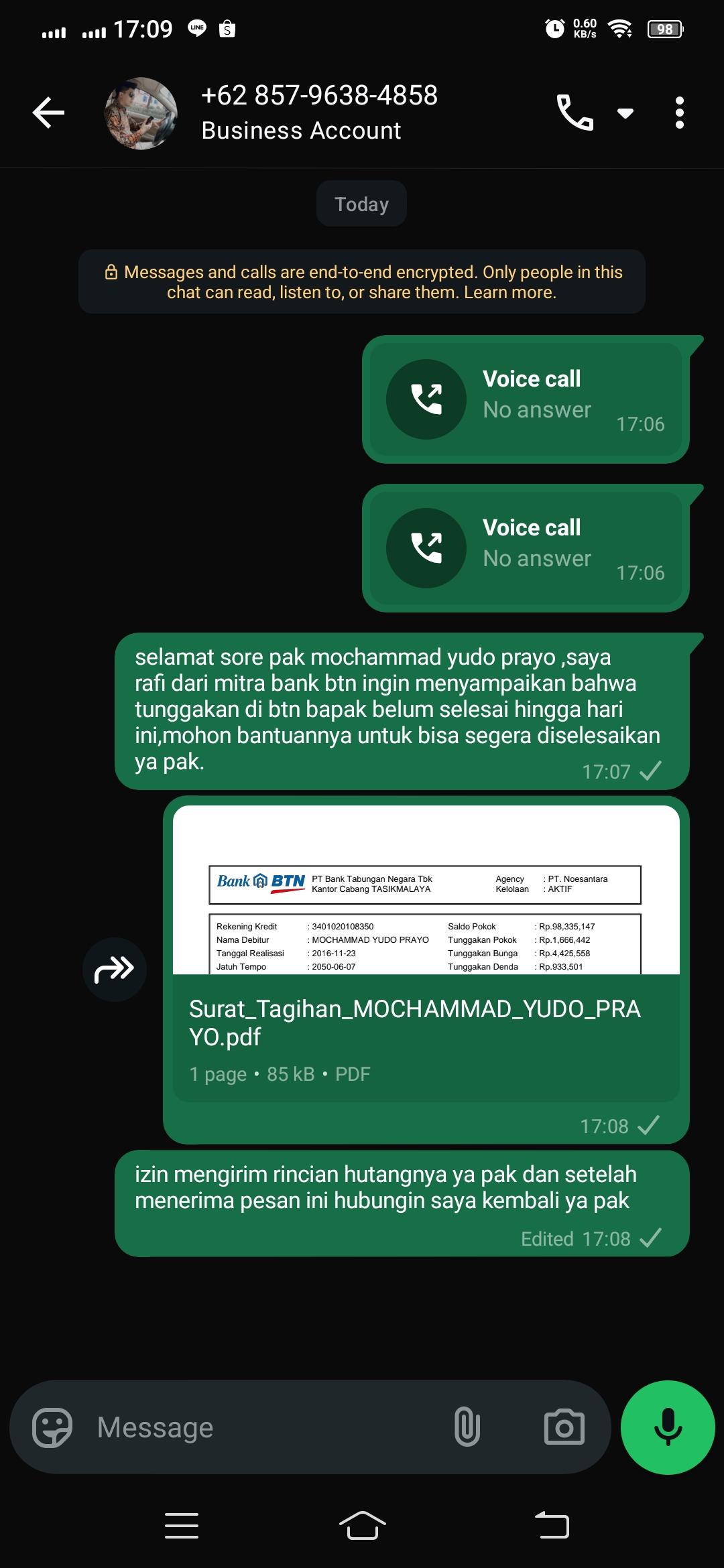This screenshot has height=1568, width=724.
Task: Forward the PDF using the arrow icon
Action: [115, 969]
